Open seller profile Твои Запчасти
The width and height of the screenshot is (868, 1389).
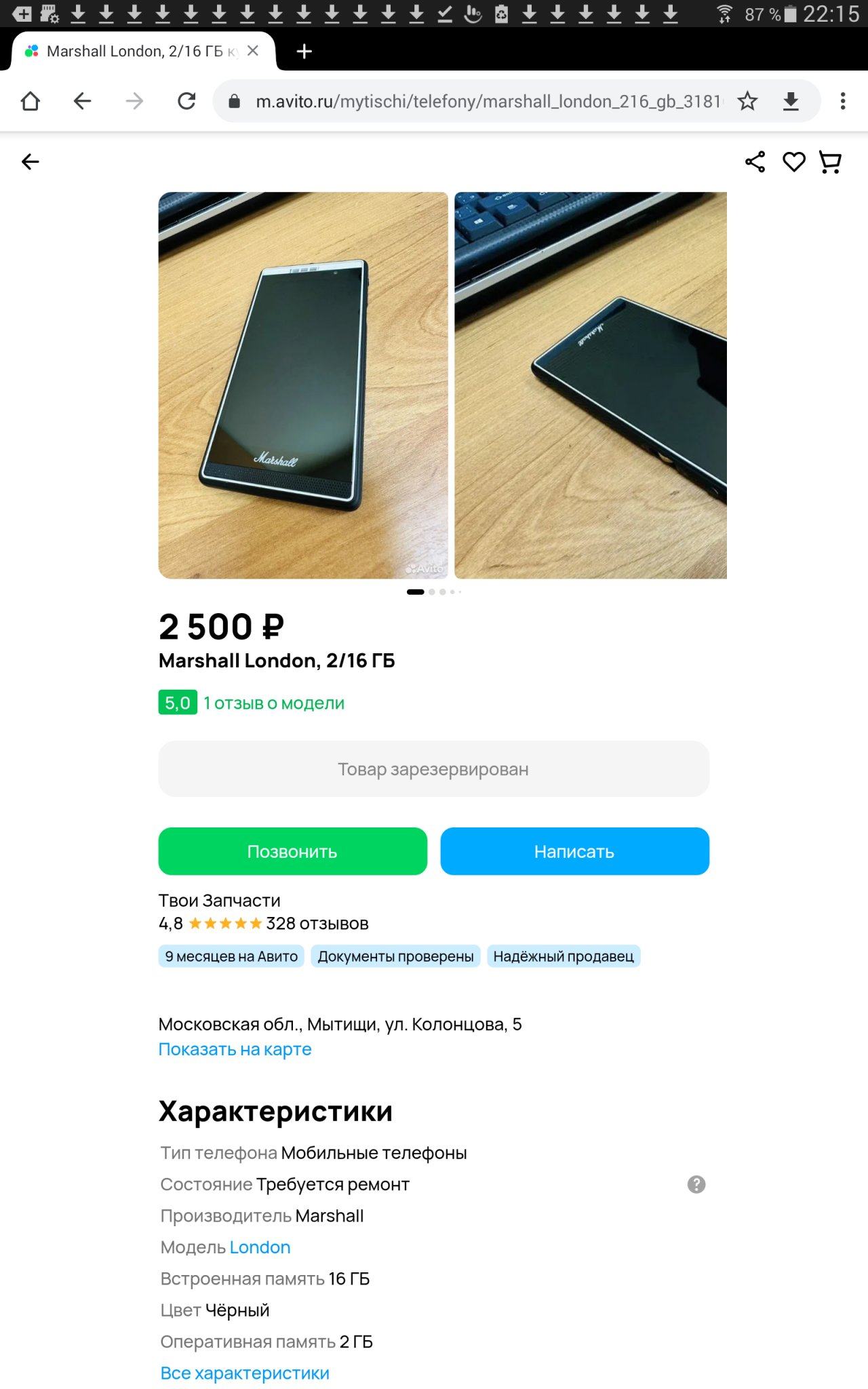tap(219, 900)
